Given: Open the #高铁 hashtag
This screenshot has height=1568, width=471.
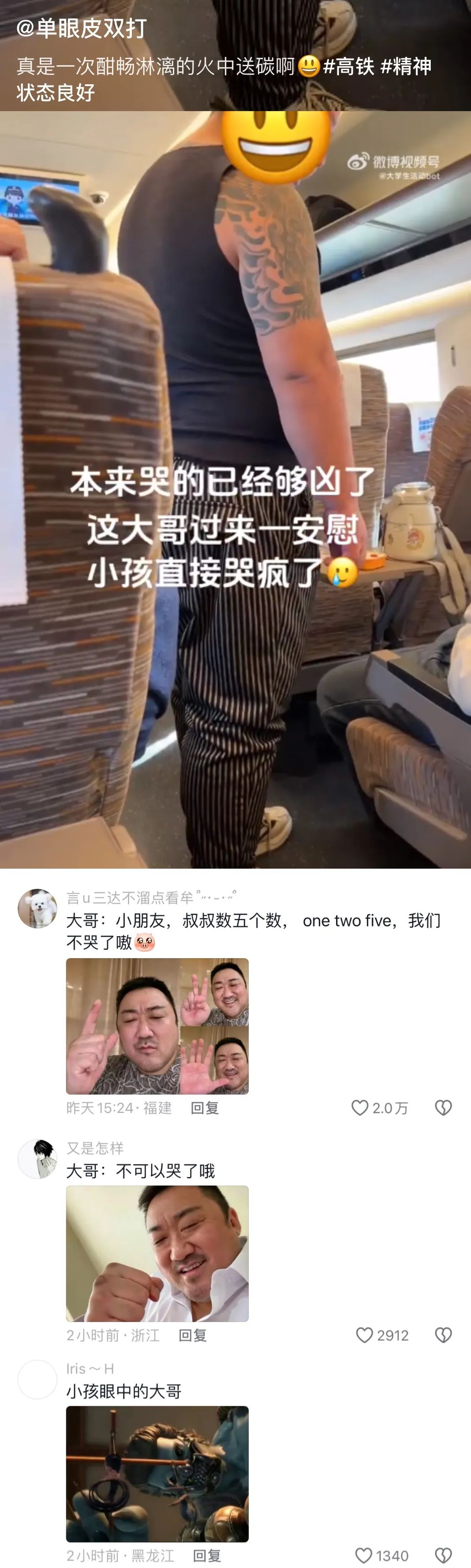Looking at the screenshot, I should 348,66.
